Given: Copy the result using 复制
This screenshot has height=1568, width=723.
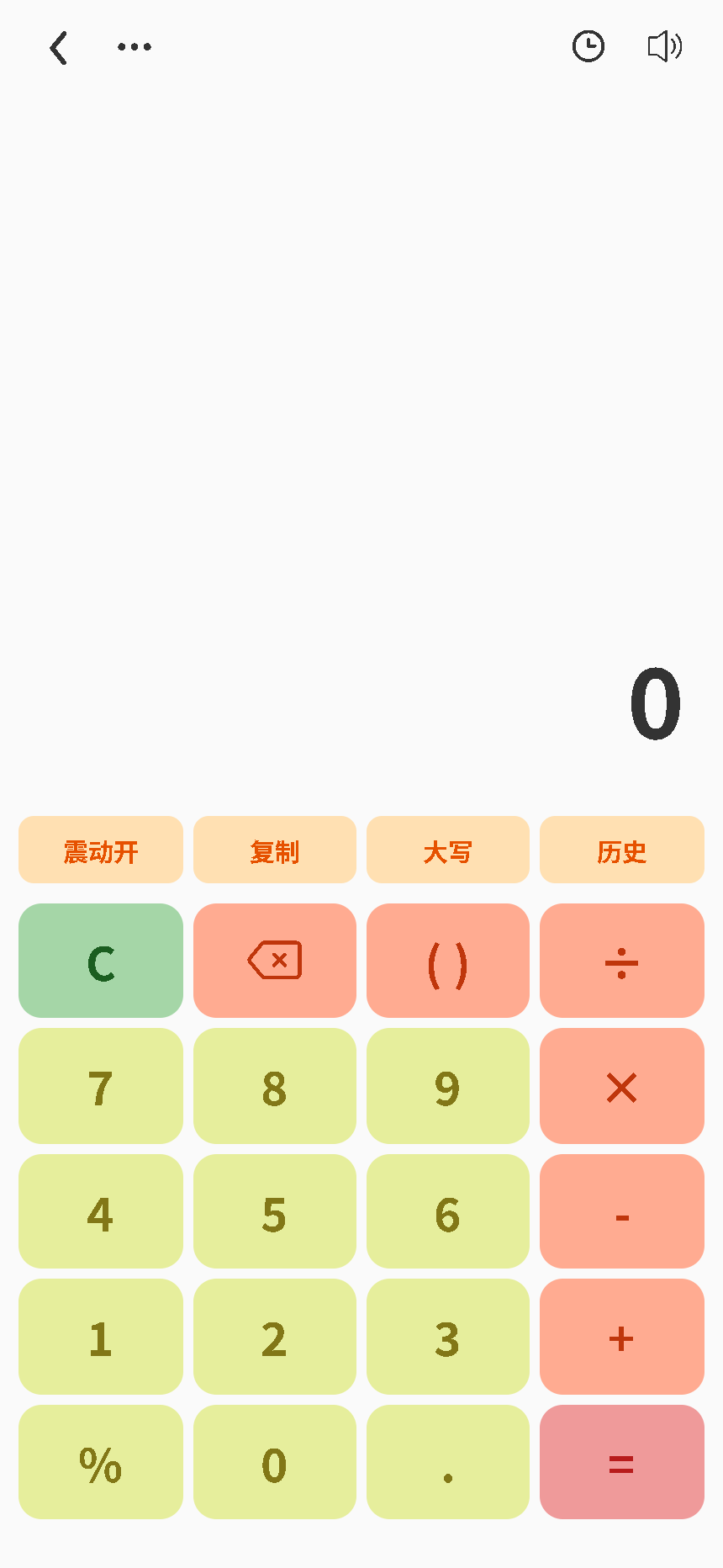Looking at the screenshot, I should [x=274, y=850].
